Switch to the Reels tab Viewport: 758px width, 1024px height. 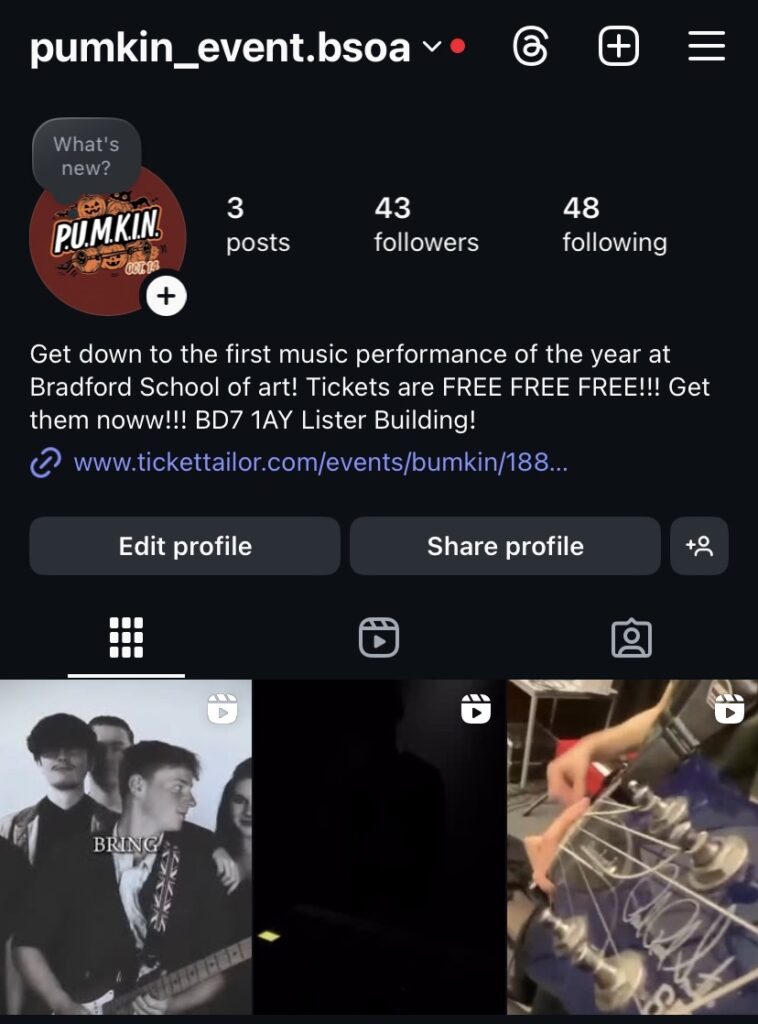(x=379, y=637)
